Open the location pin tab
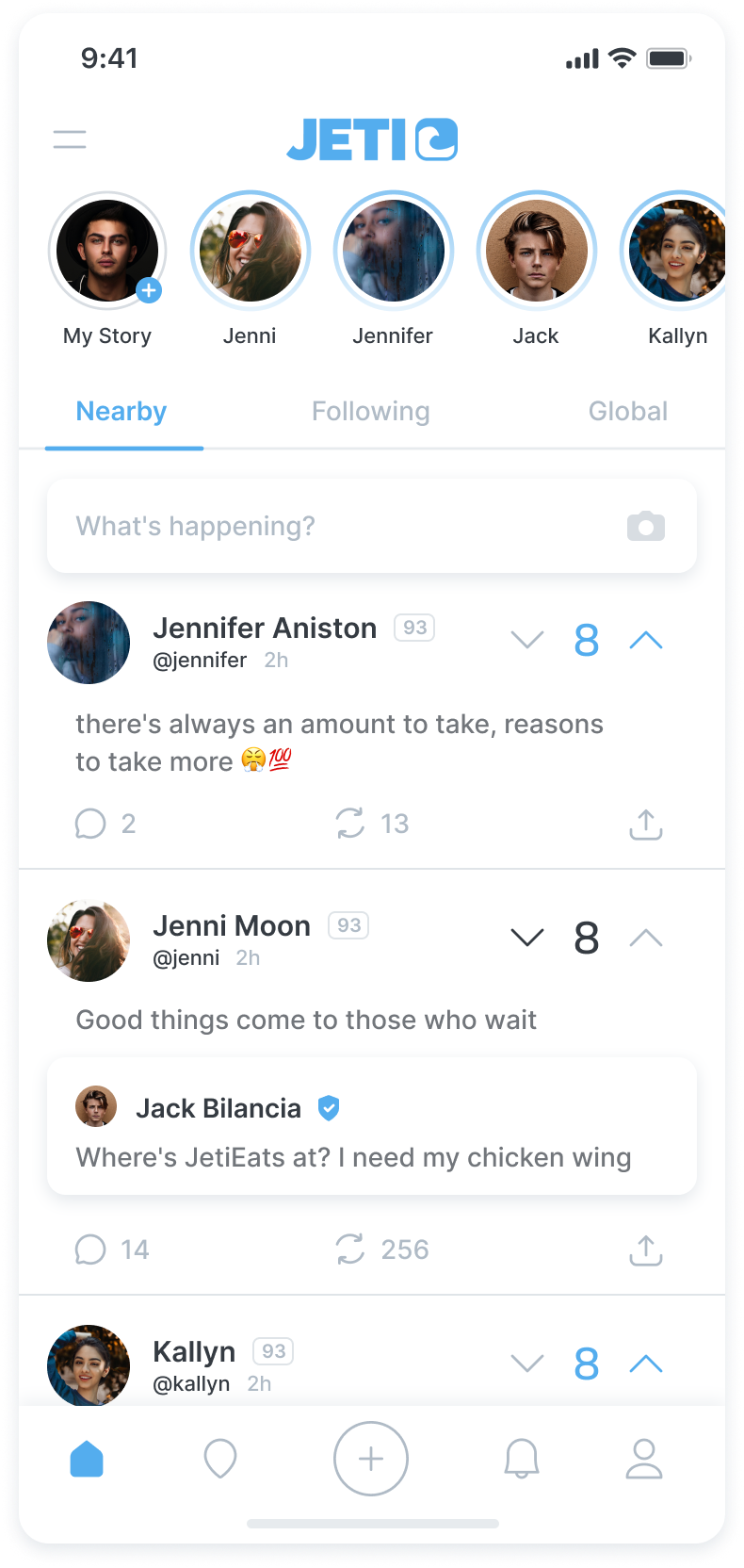Image resolution: width=744 pixels, height=1568 pixels. 220,1459
